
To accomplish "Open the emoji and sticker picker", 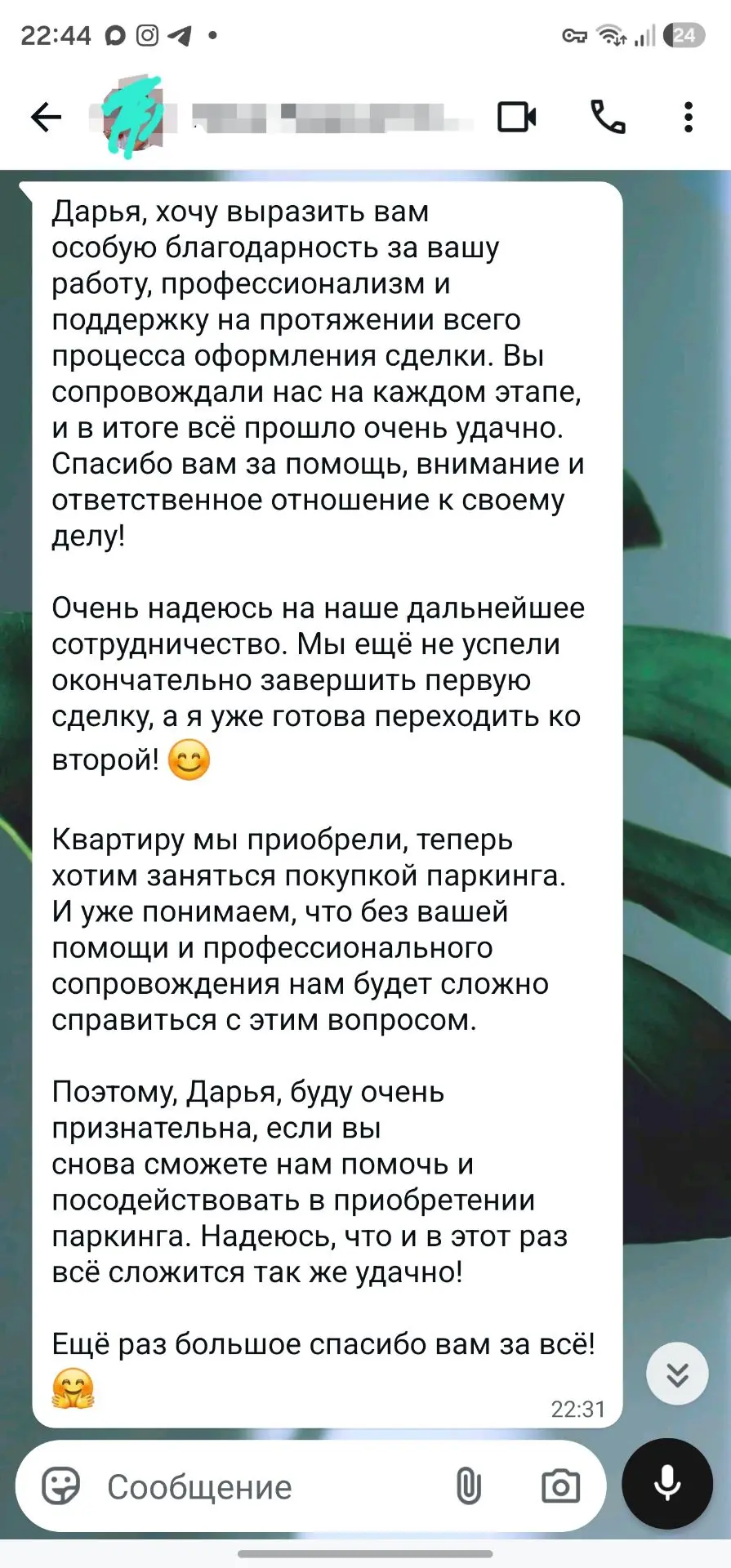I will (x=61, y=1486).
